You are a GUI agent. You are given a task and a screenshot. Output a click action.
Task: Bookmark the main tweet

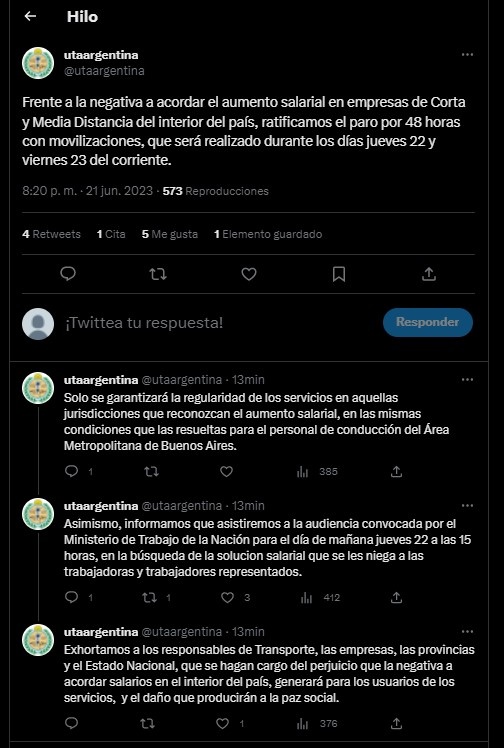[x=339, y=274]
